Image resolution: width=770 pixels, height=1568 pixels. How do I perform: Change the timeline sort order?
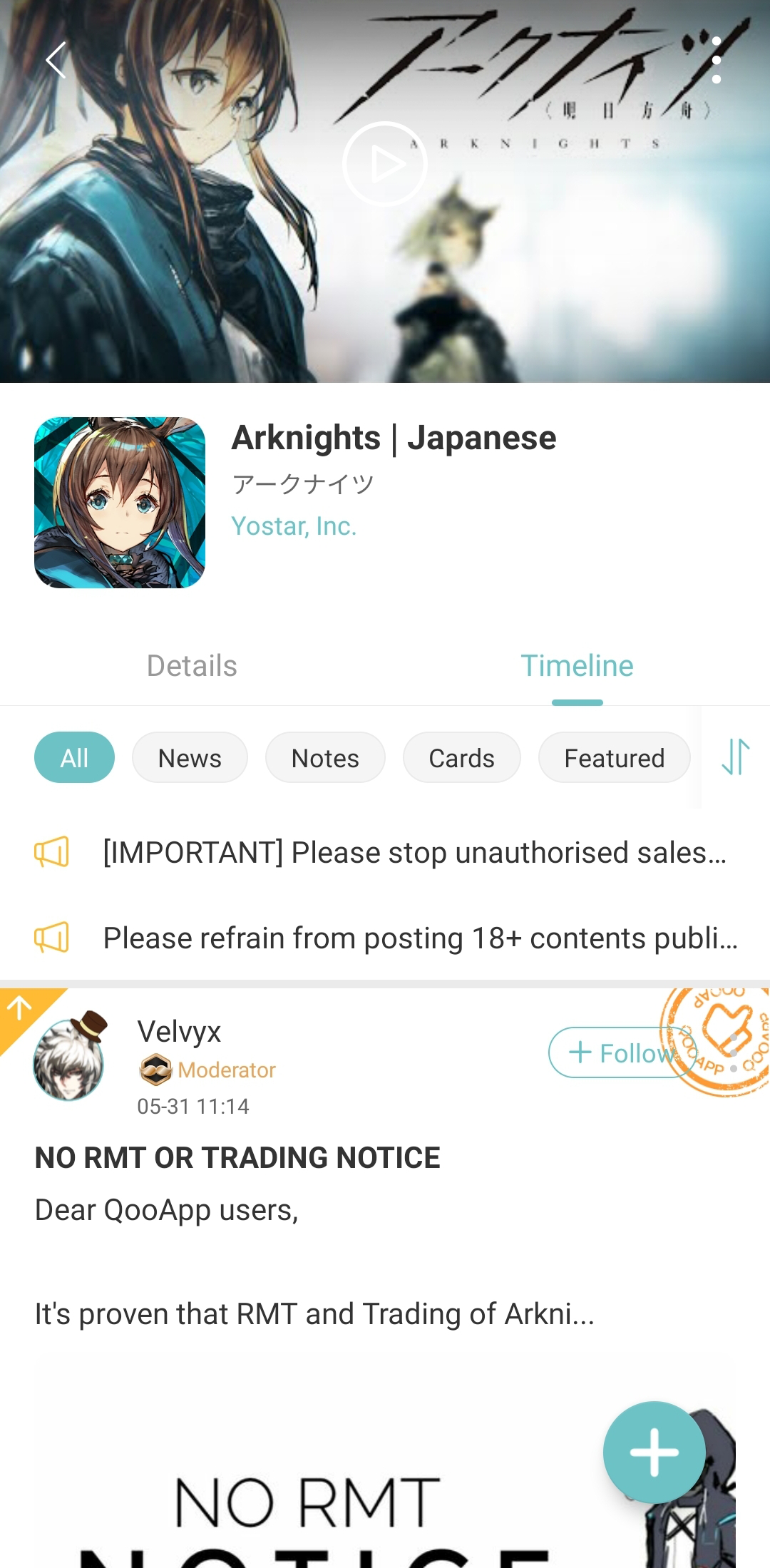click(736, 757)
